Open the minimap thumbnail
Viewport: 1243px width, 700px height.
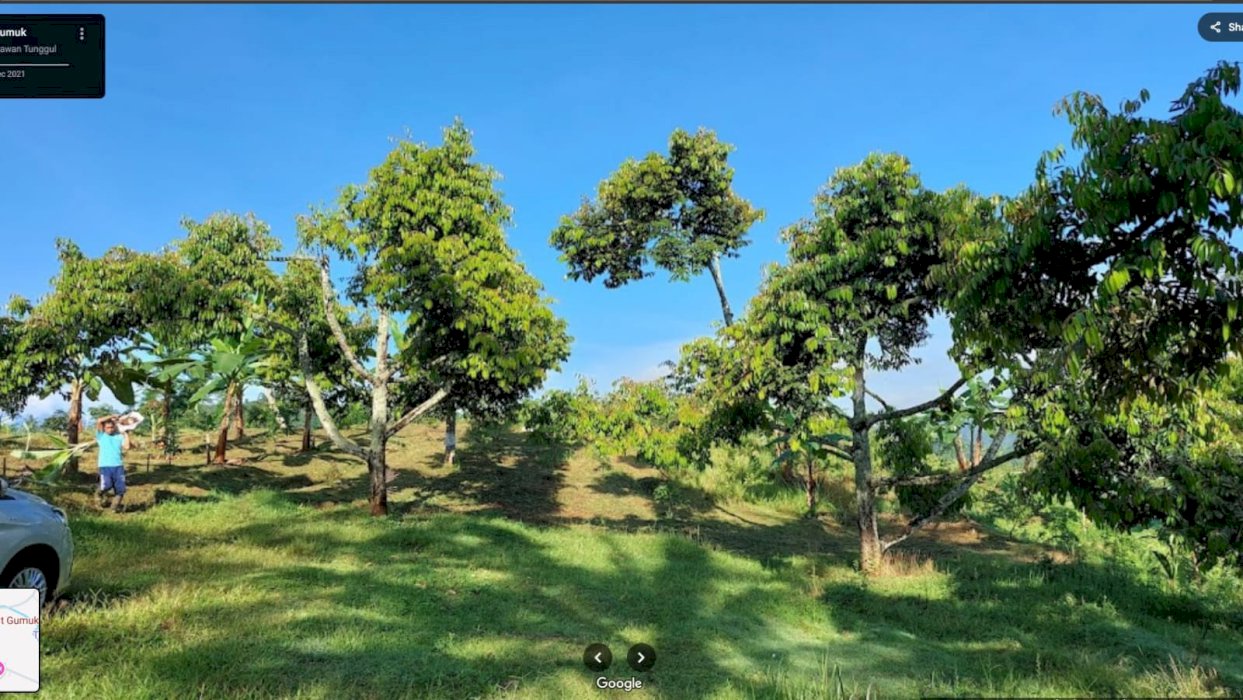coord(18,639)
